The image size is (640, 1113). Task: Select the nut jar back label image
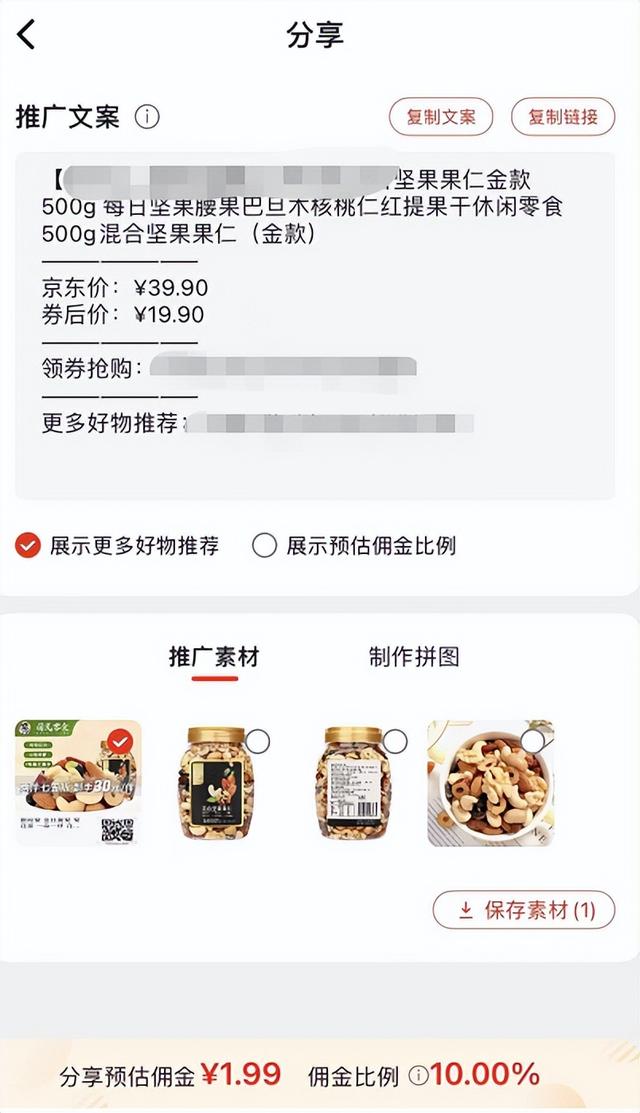coord(395,742)
